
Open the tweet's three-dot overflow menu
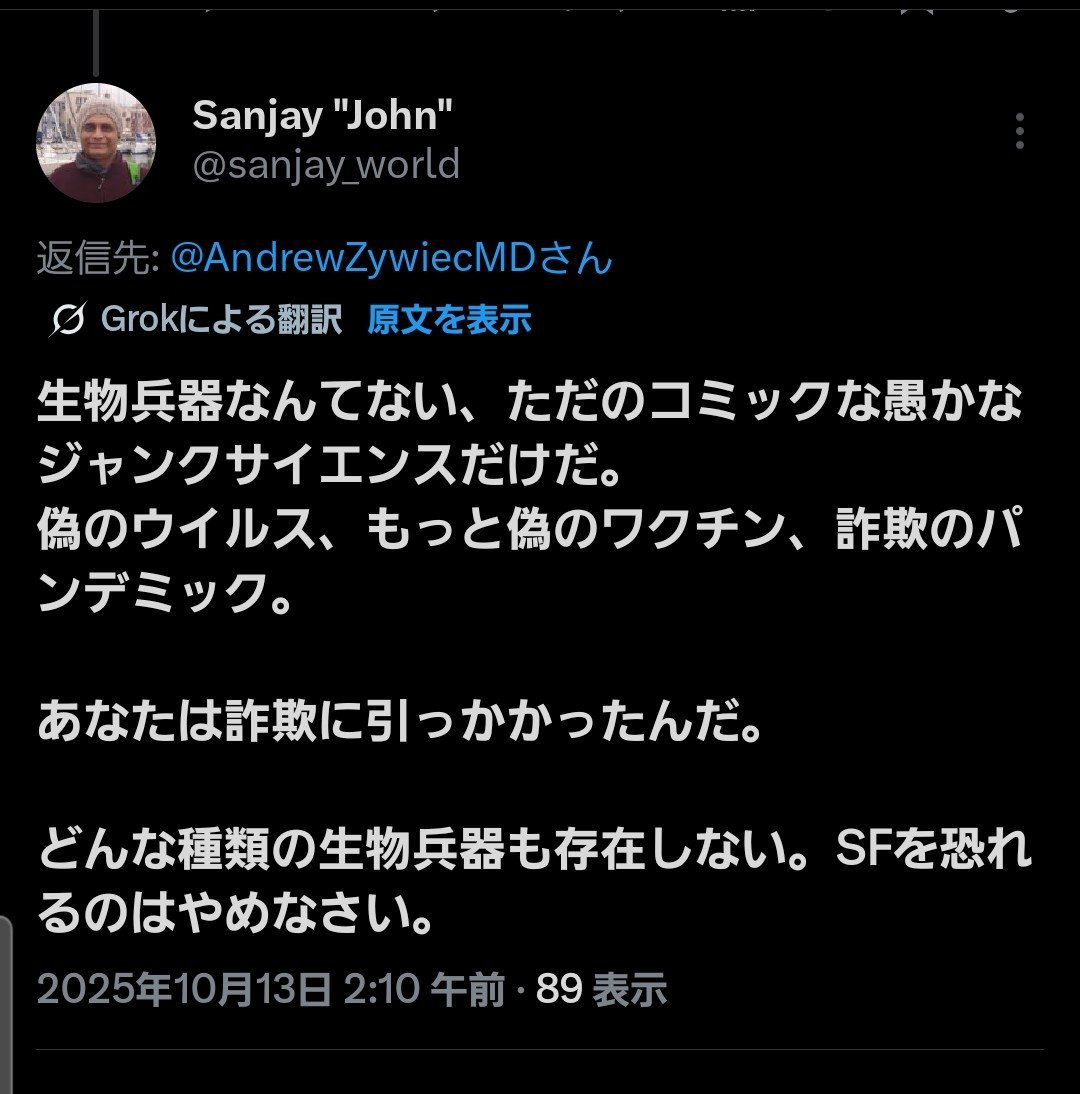coord(1019,131)
